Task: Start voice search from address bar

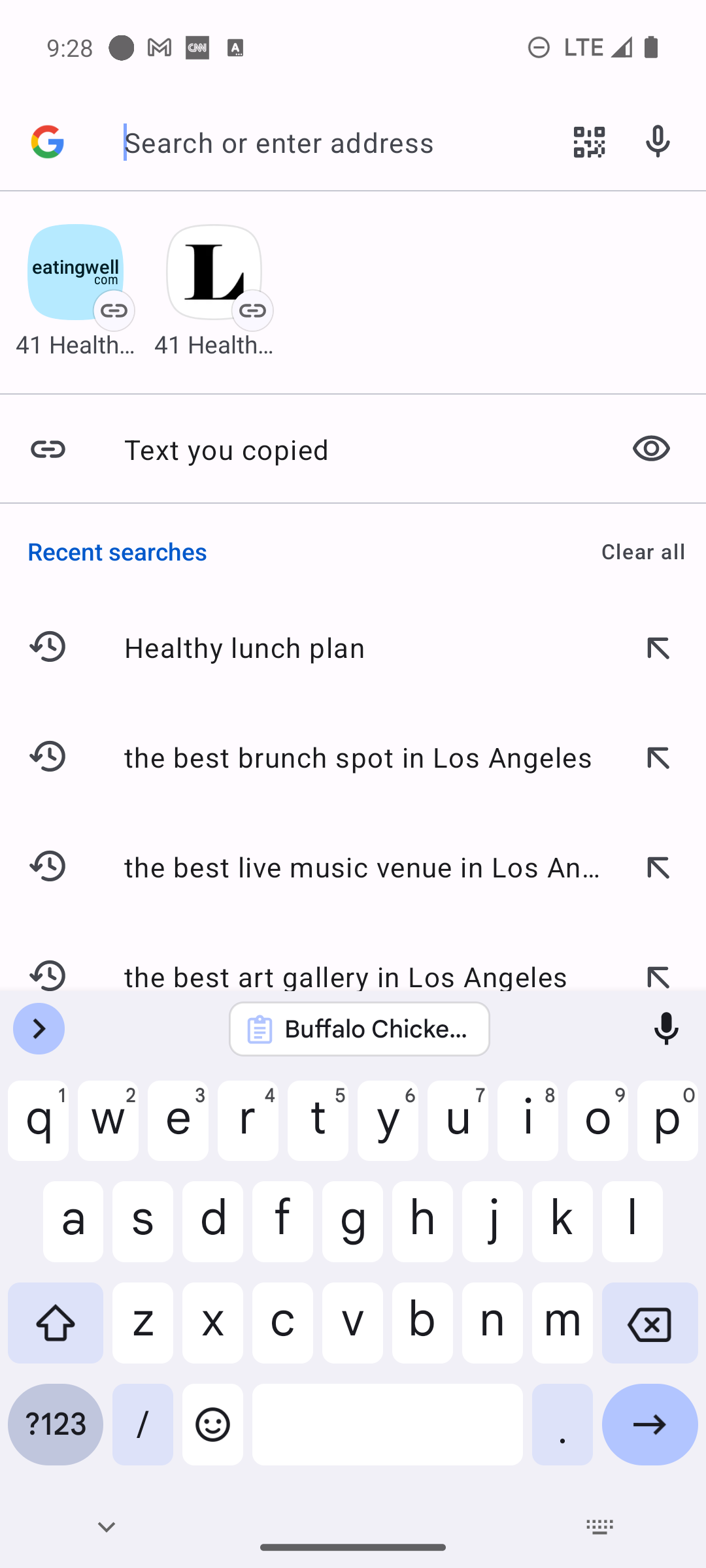Action: tap(658, 142)
